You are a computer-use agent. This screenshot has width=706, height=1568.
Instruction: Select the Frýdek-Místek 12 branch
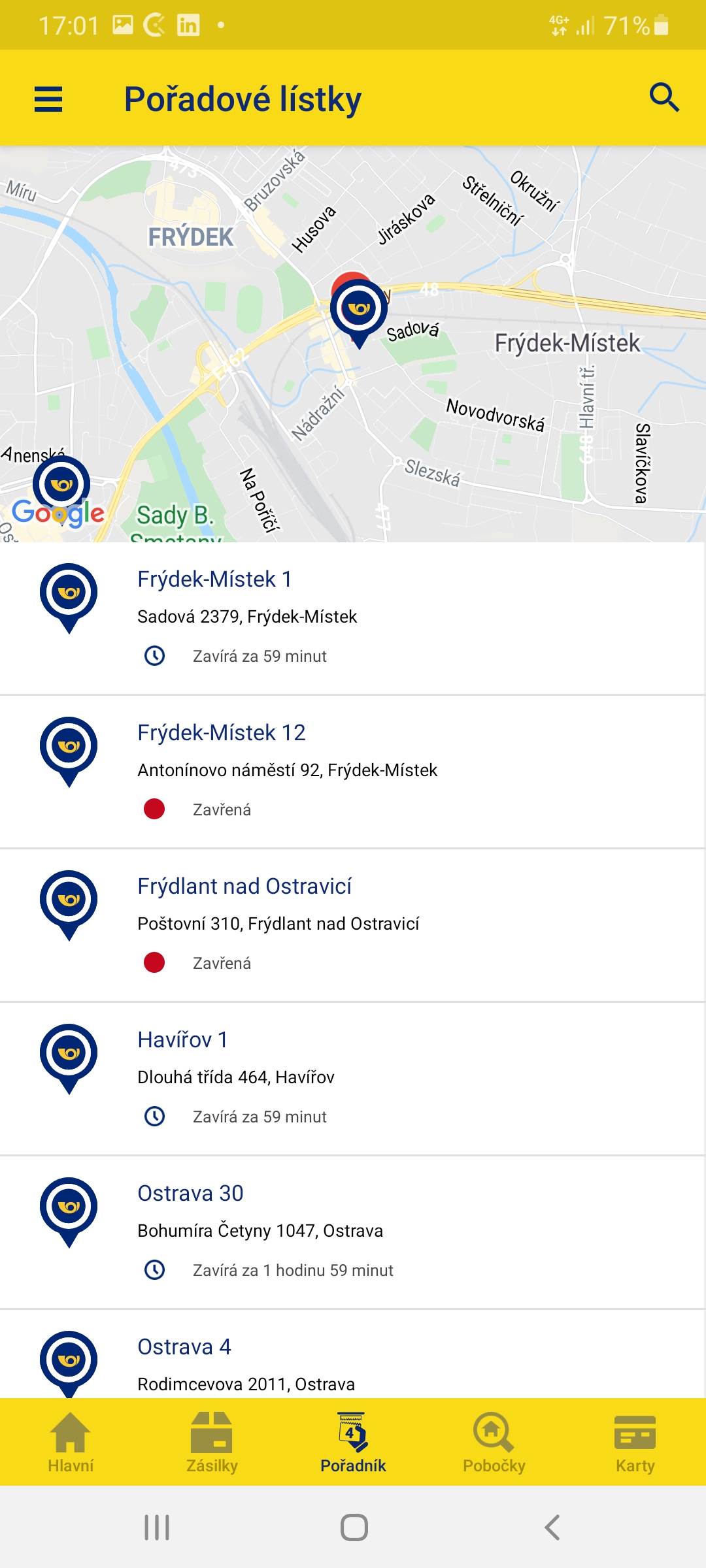click(x=353, y=772)
